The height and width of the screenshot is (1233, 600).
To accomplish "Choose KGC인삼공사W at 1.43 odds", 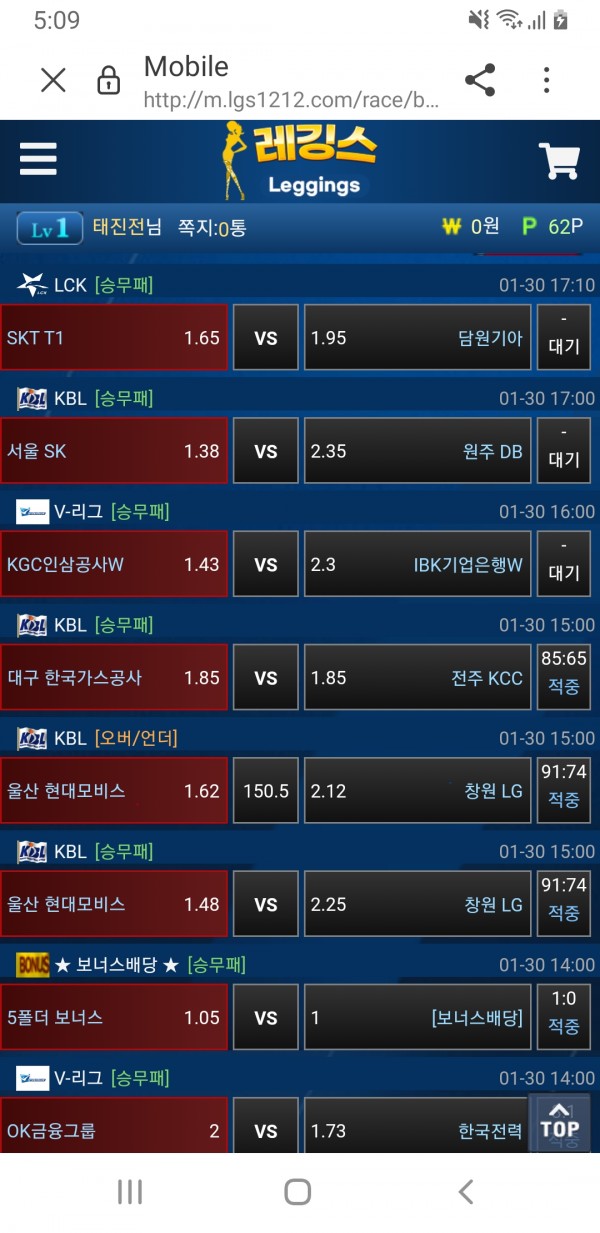I will (114, 564).
